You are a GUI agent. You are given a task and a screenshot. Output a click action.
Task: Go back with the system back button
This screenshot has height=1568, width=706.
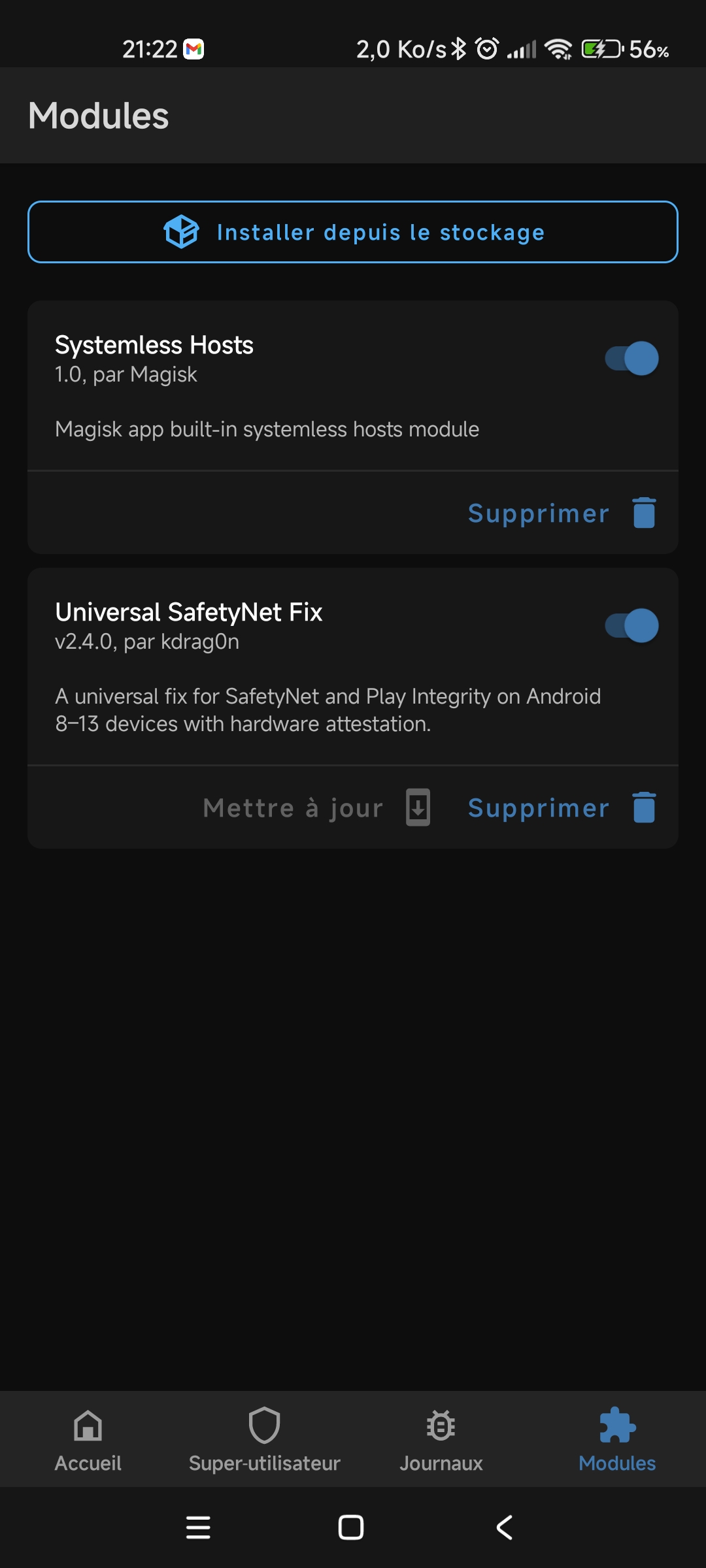click(505, 1527)
